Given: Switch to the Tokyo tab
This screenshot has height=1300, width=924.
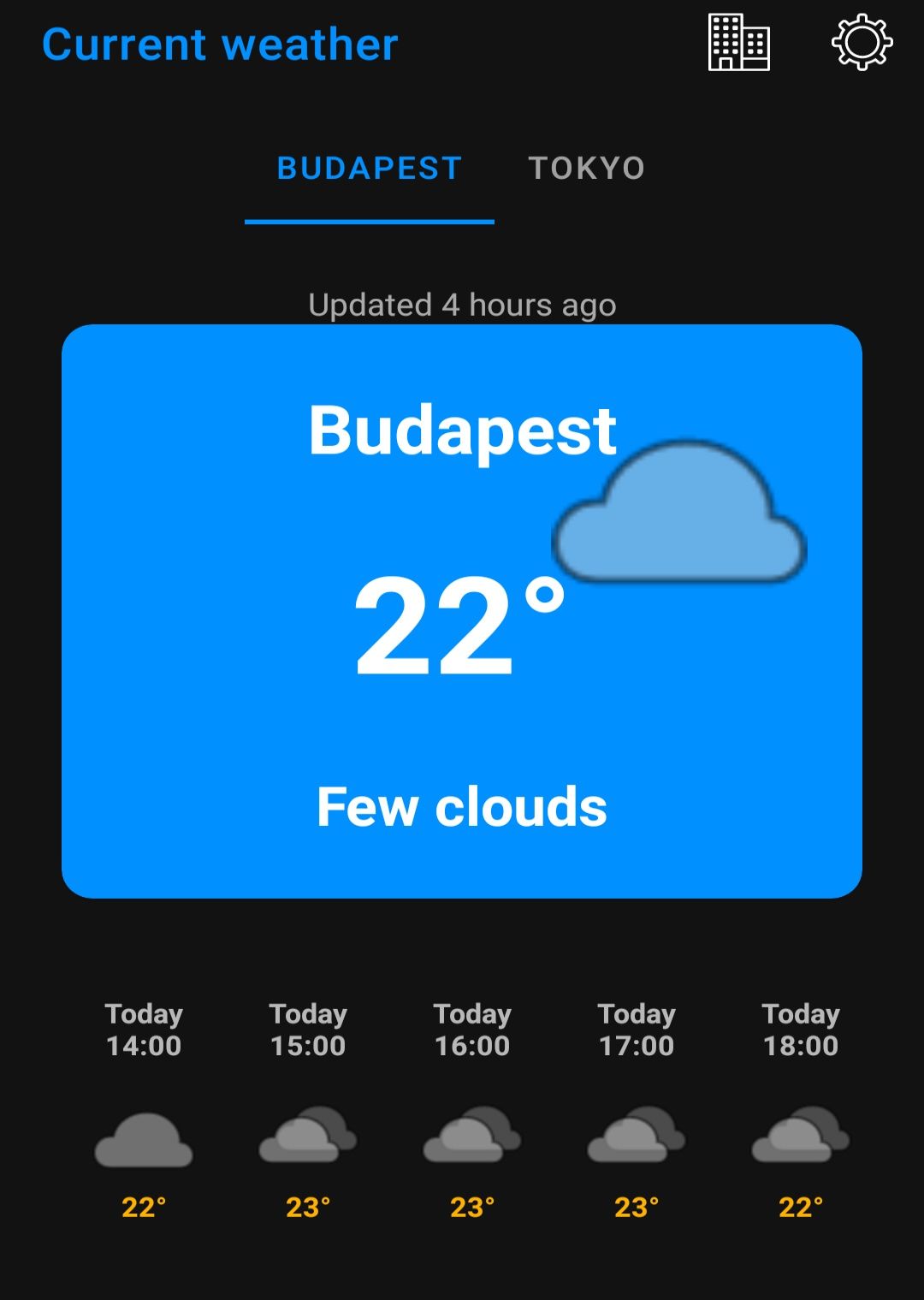Looking at the screenshot, I should (x=587, y=169).
